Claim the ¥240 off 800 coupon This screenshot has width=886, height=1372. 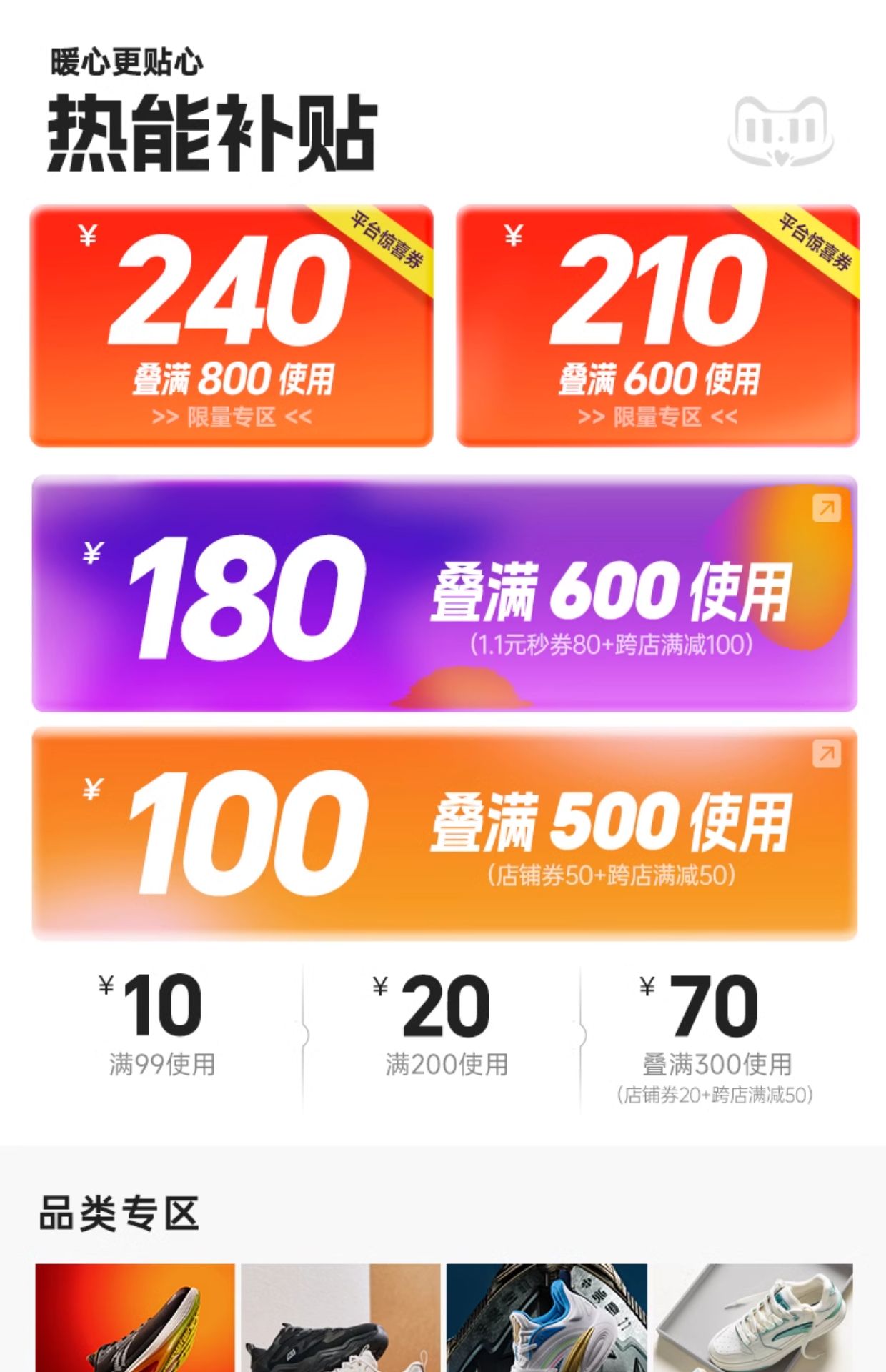(x=231, y=326)
